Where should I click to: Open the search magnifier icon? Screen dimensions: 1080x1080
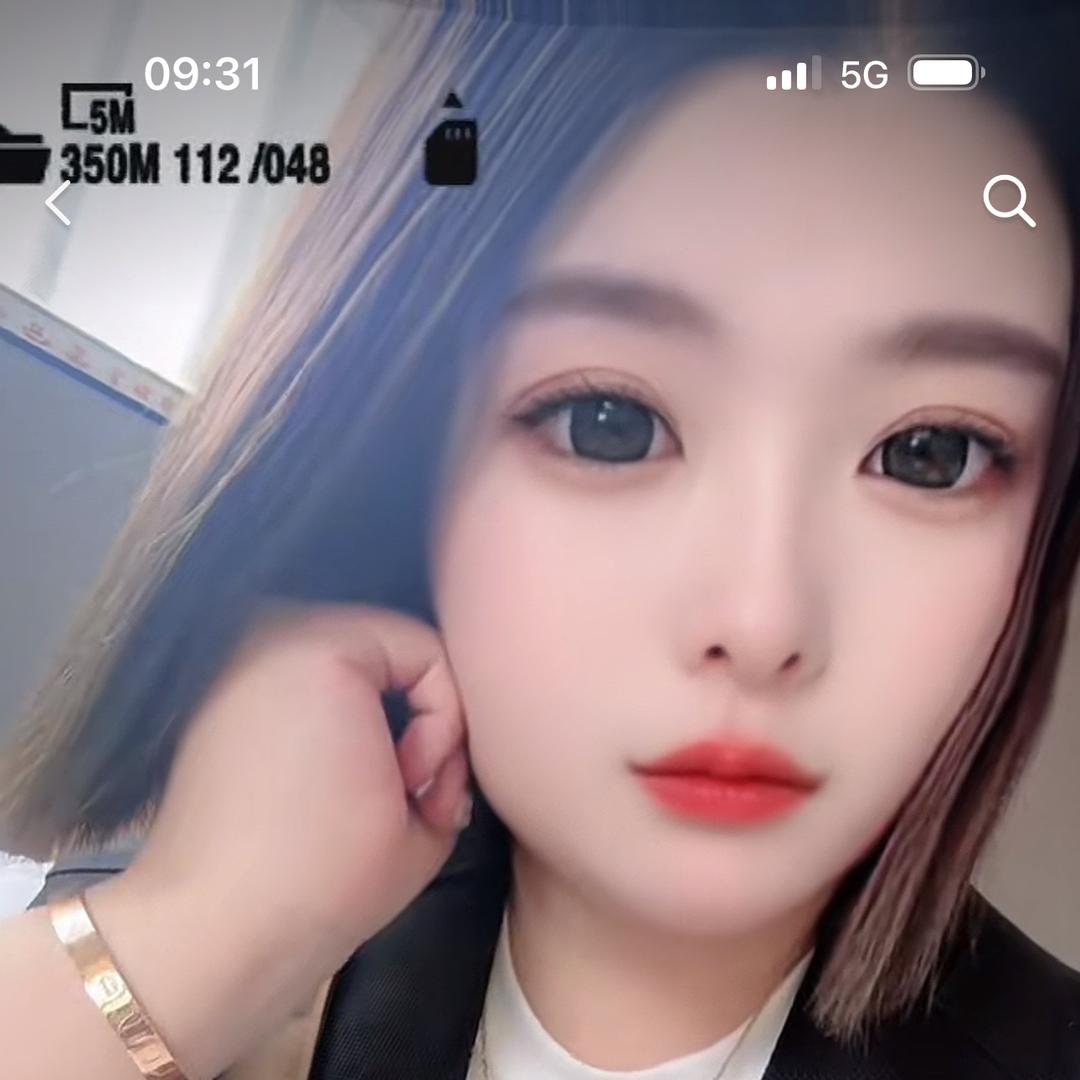(1008, 201)
